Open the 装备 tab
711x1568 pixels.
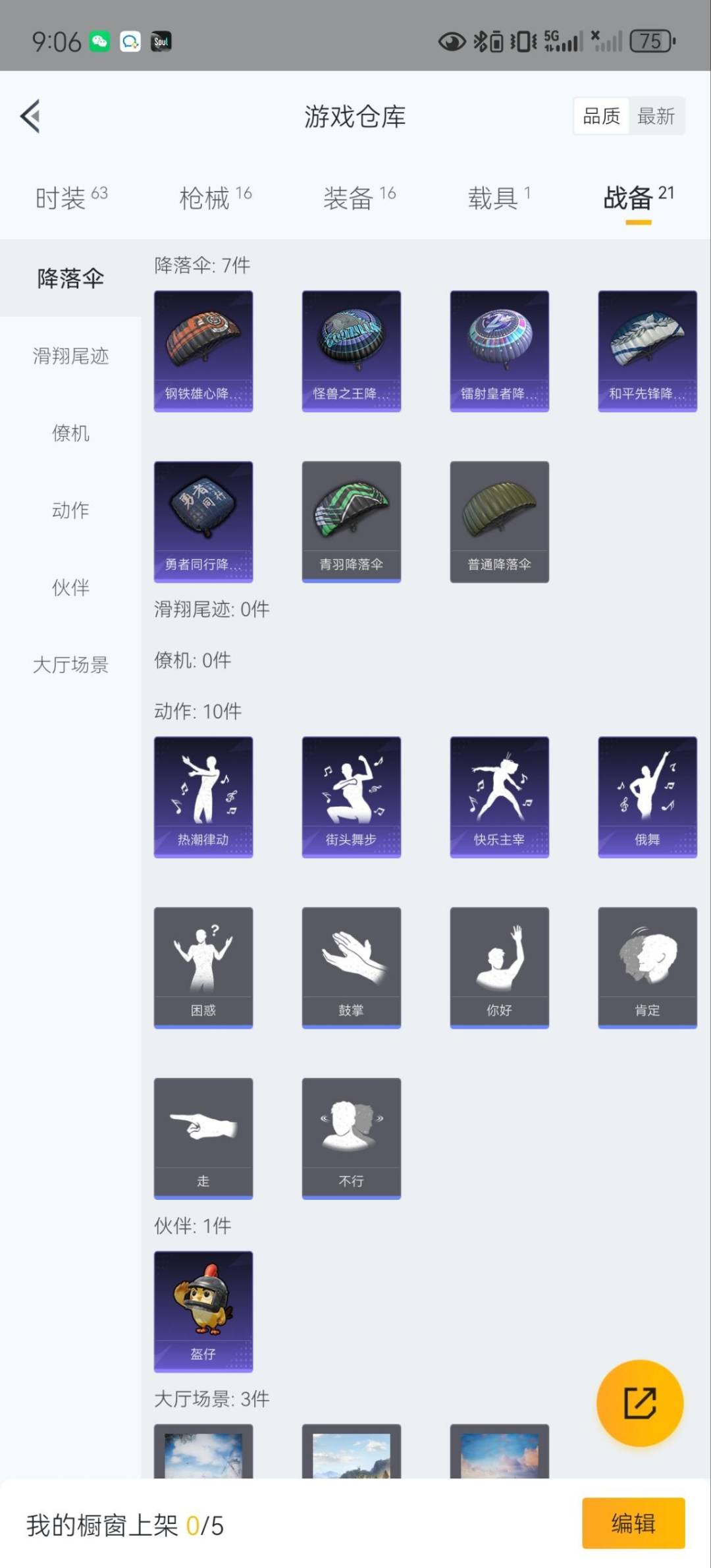(359, 198)
